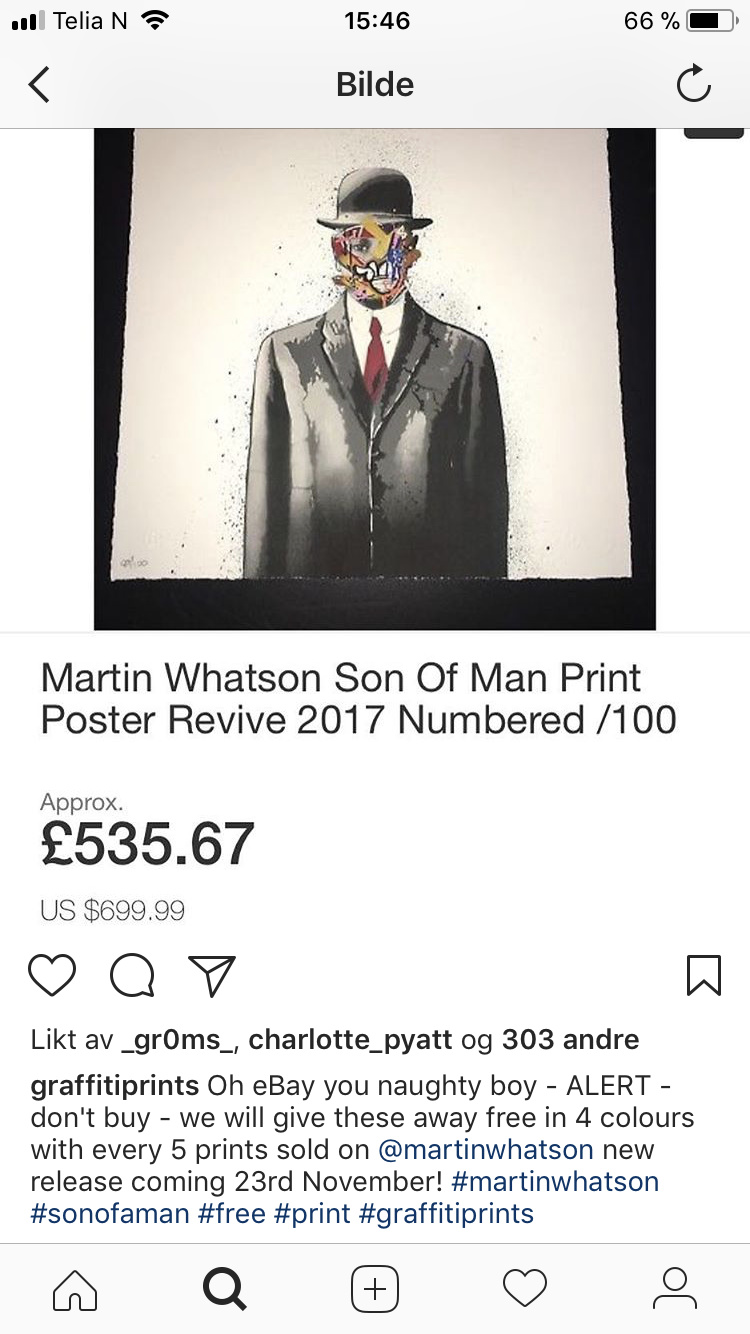View the 303 andre who liked this
Screen dimensions: 750x1334
tap(570, 1040)
